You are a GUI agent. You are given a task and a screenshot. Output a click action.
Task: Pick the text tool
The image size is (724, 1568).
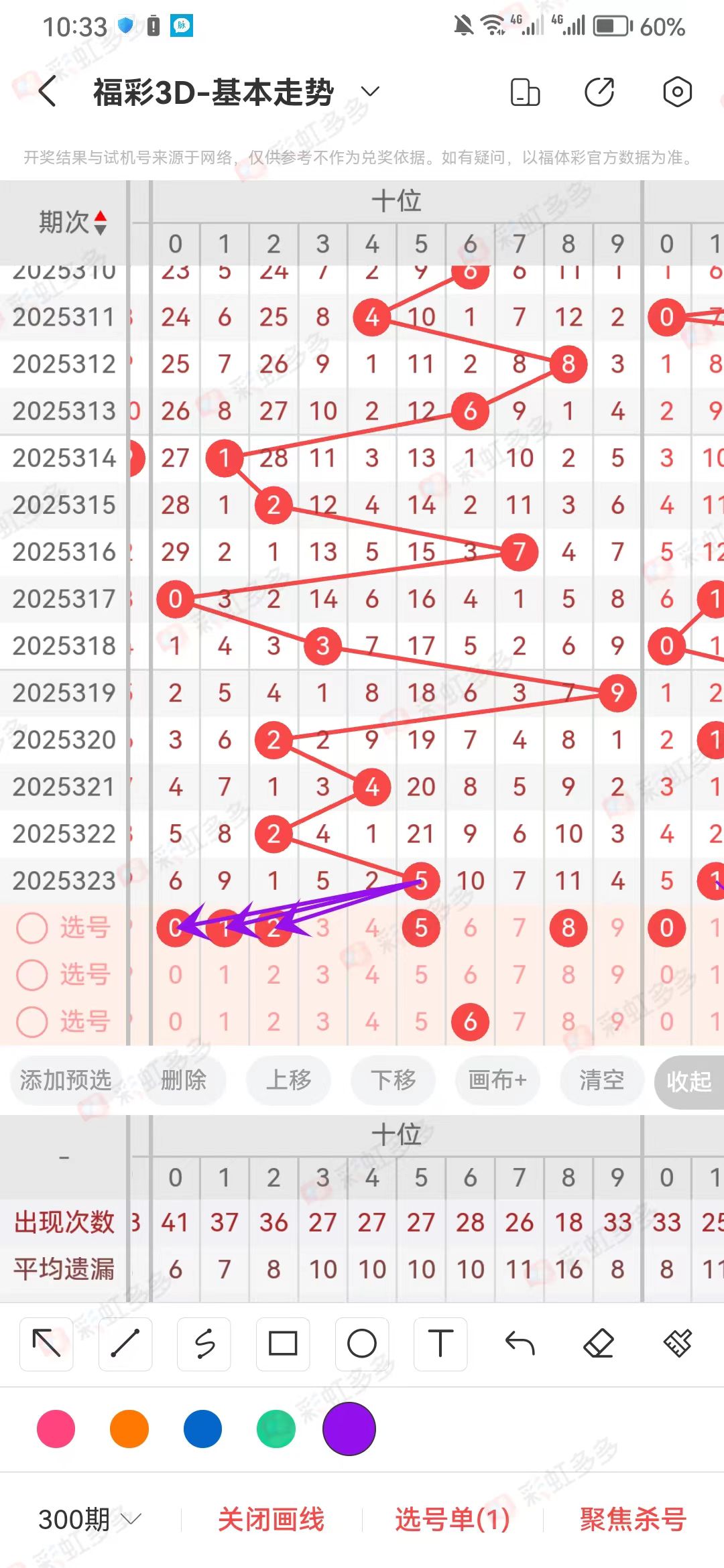[440, 1344]
